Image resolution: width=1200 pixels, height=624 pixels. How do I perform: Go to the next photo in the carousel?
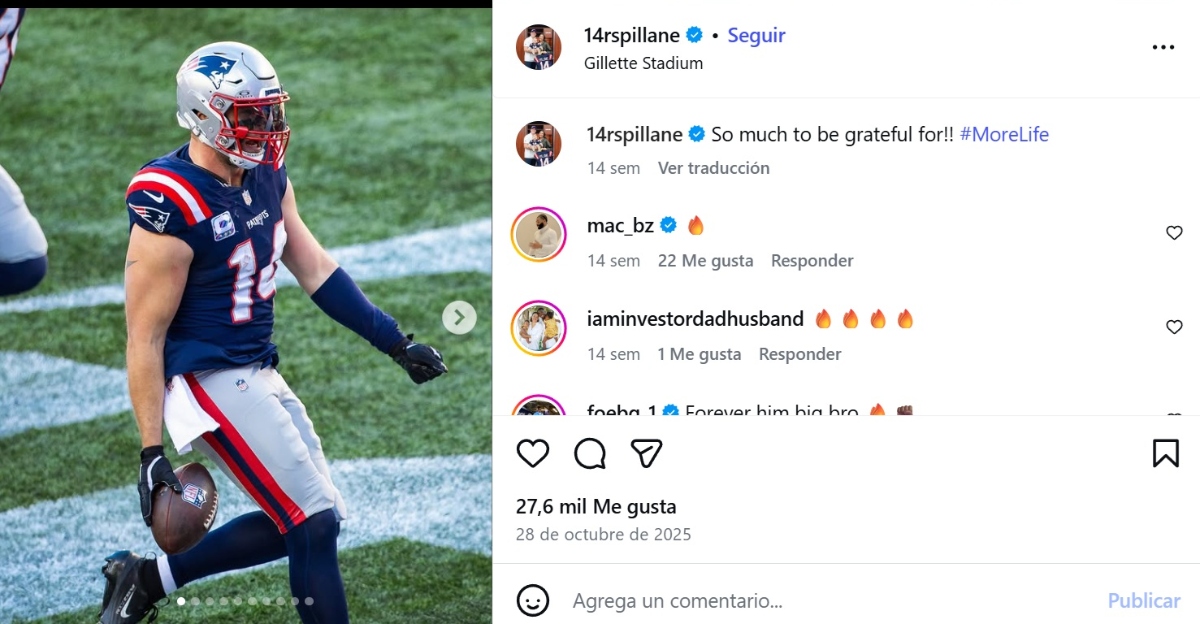point(459,318)
